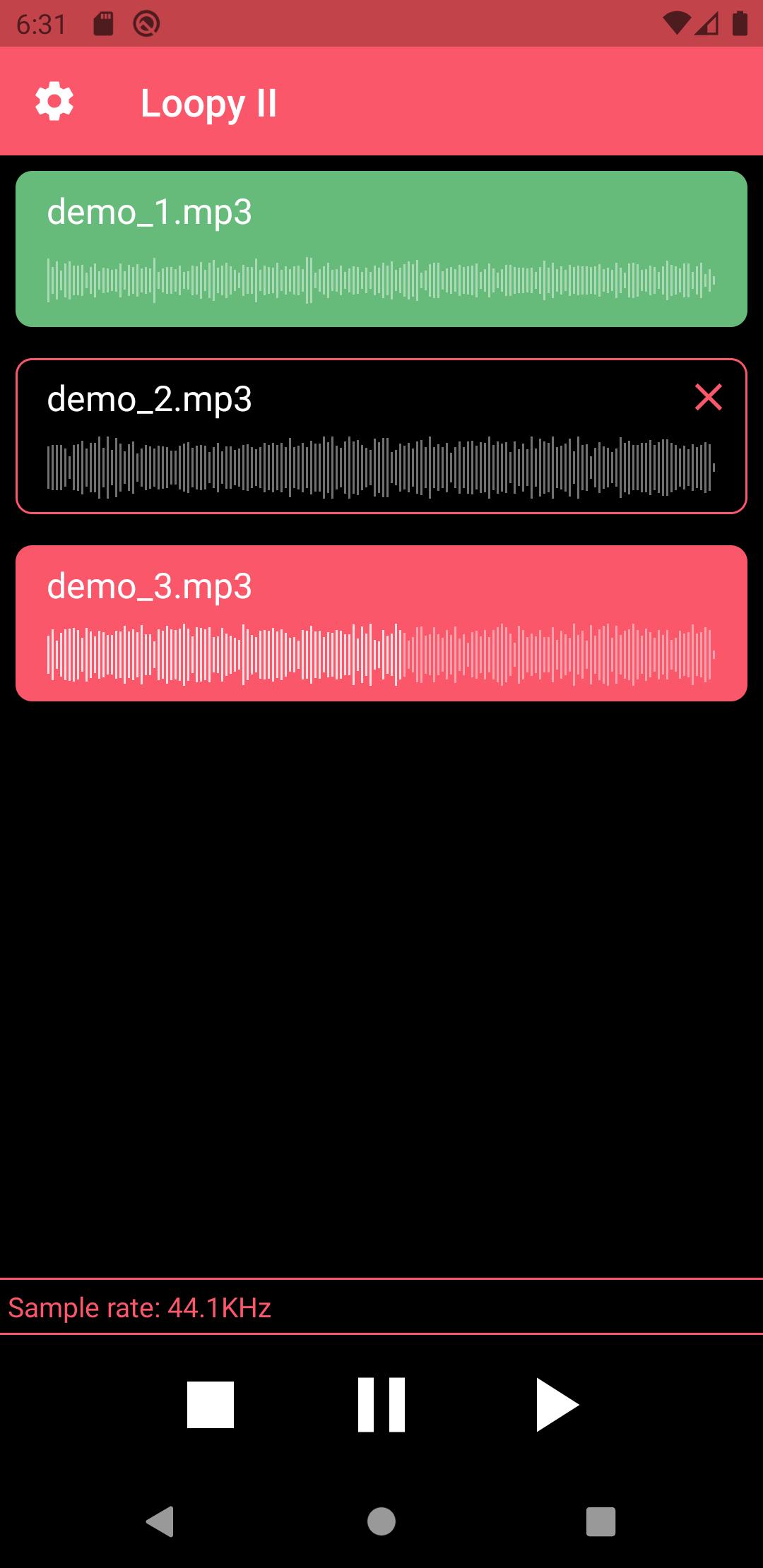Go back using the system back button

click(160, 1521)
